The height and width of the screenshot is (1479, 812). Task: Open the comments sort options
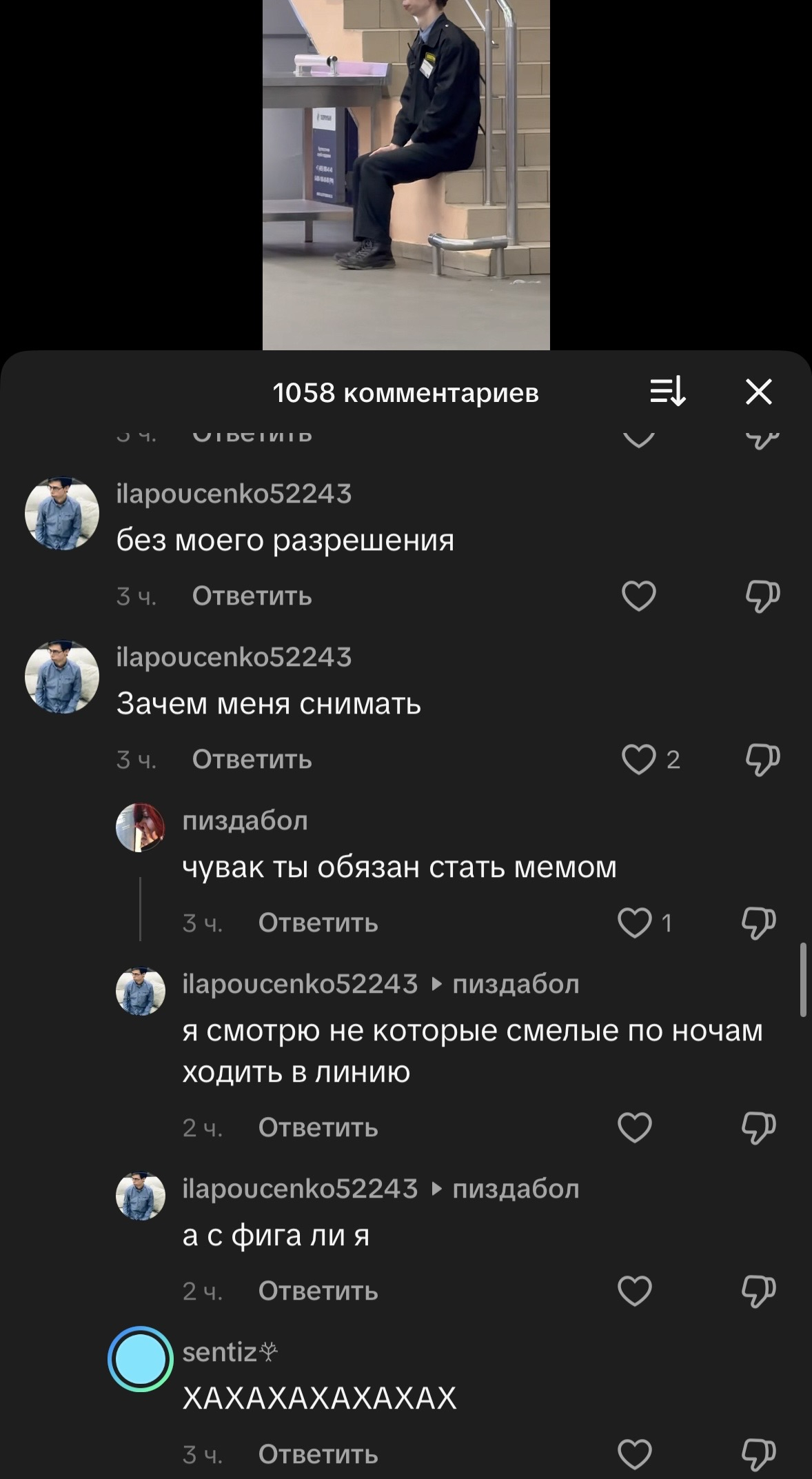[667, 392]
